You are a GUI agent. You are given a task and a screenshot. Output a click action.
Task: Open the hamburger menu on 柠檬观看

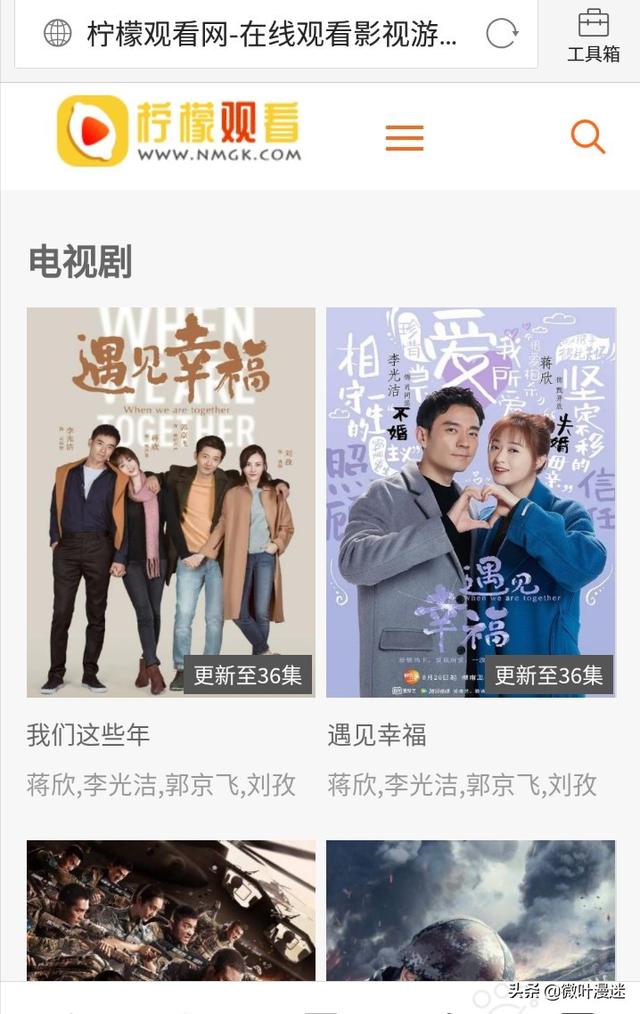[404, 138]
